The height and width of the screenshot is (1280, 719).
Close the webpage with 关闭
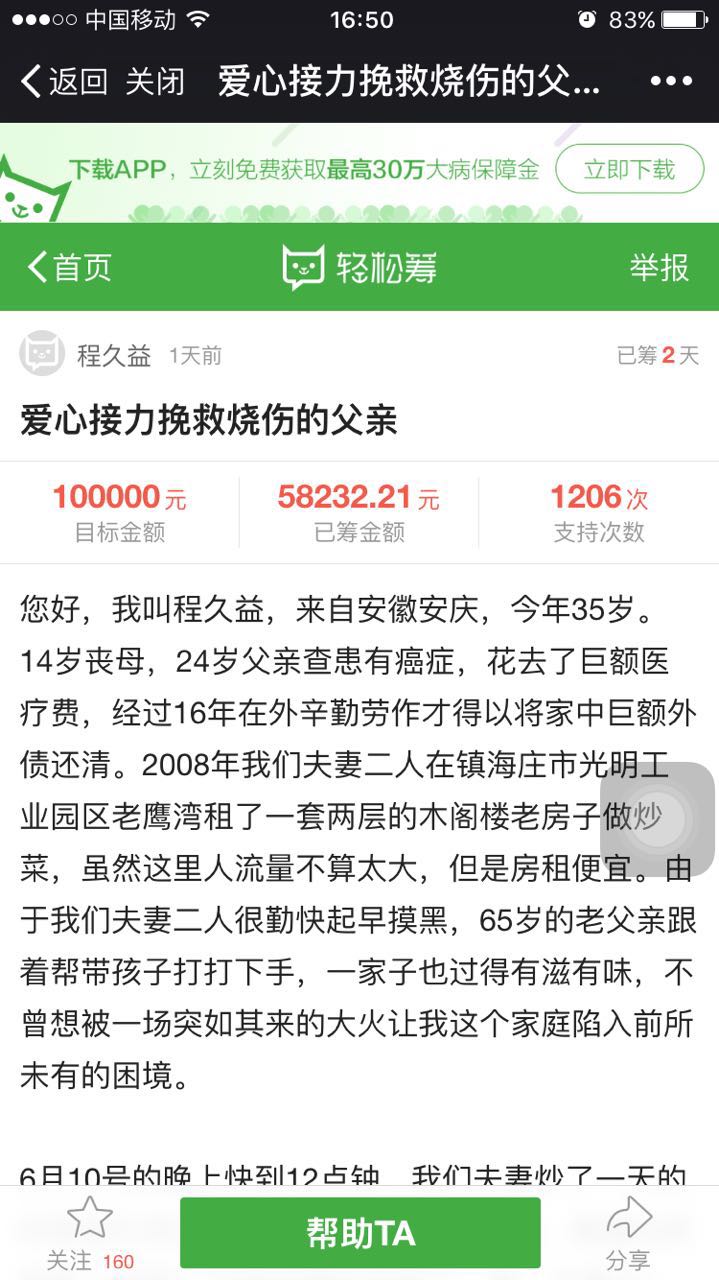pyautogui.click(x=155, y=81)
